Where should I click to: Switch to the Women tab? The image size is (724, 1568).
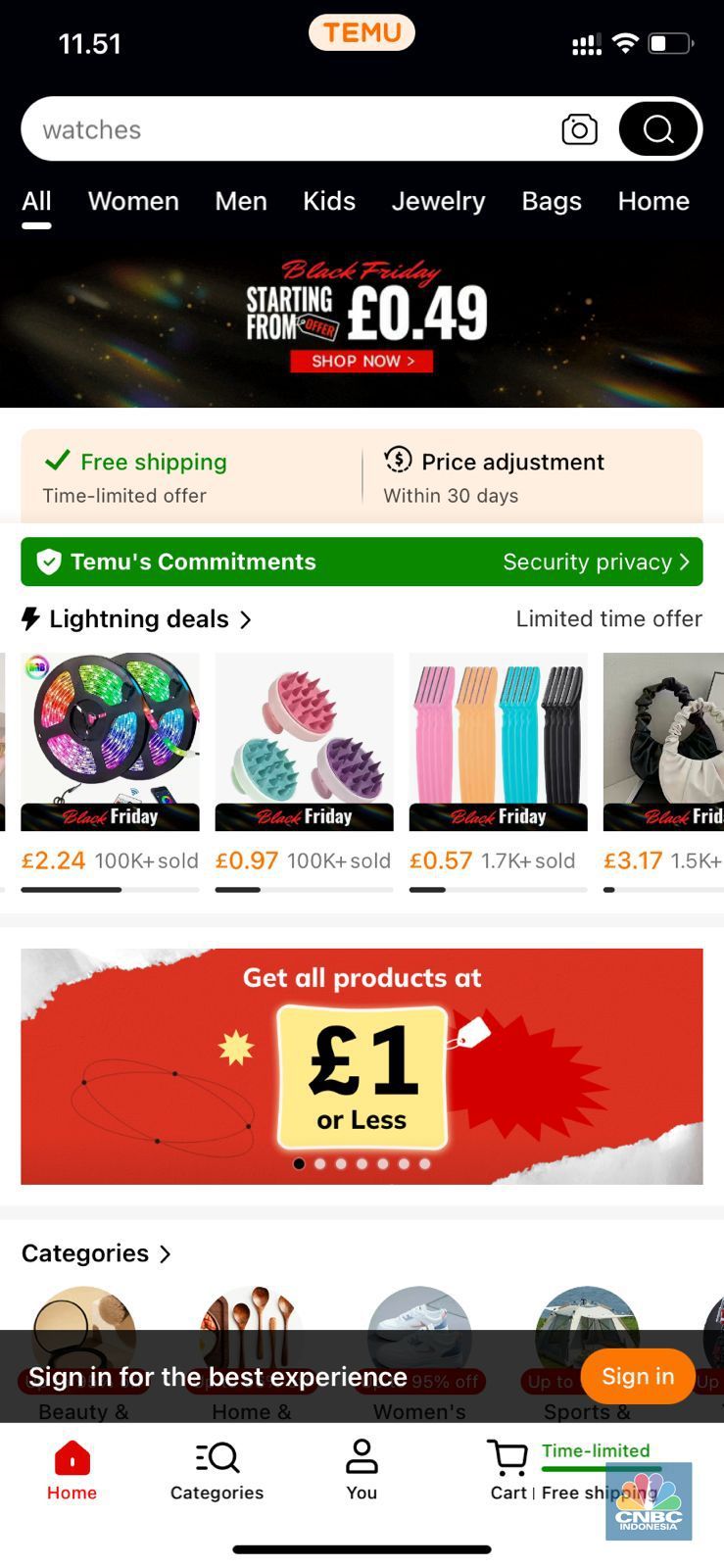pos(133,201)
